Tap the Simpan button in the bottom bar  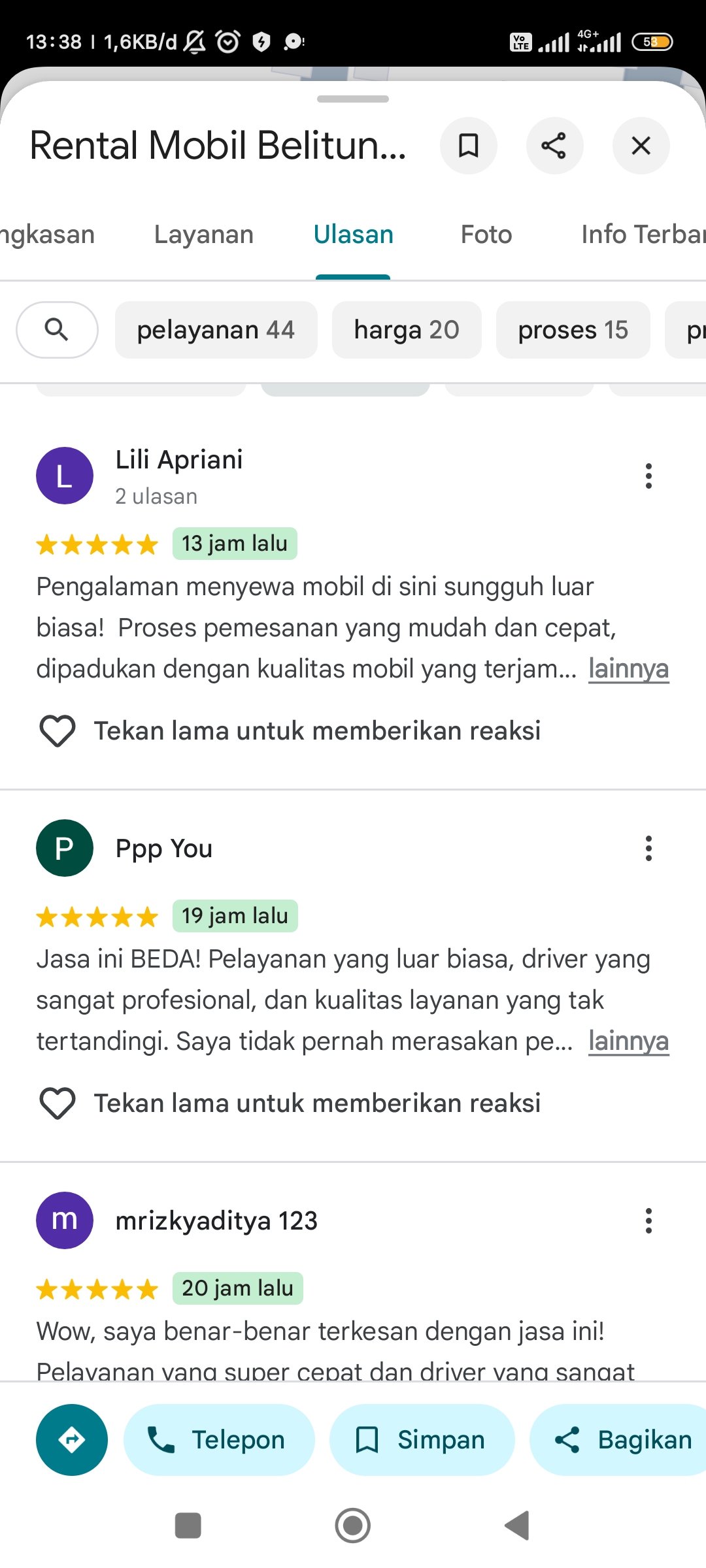point(422,1440)
